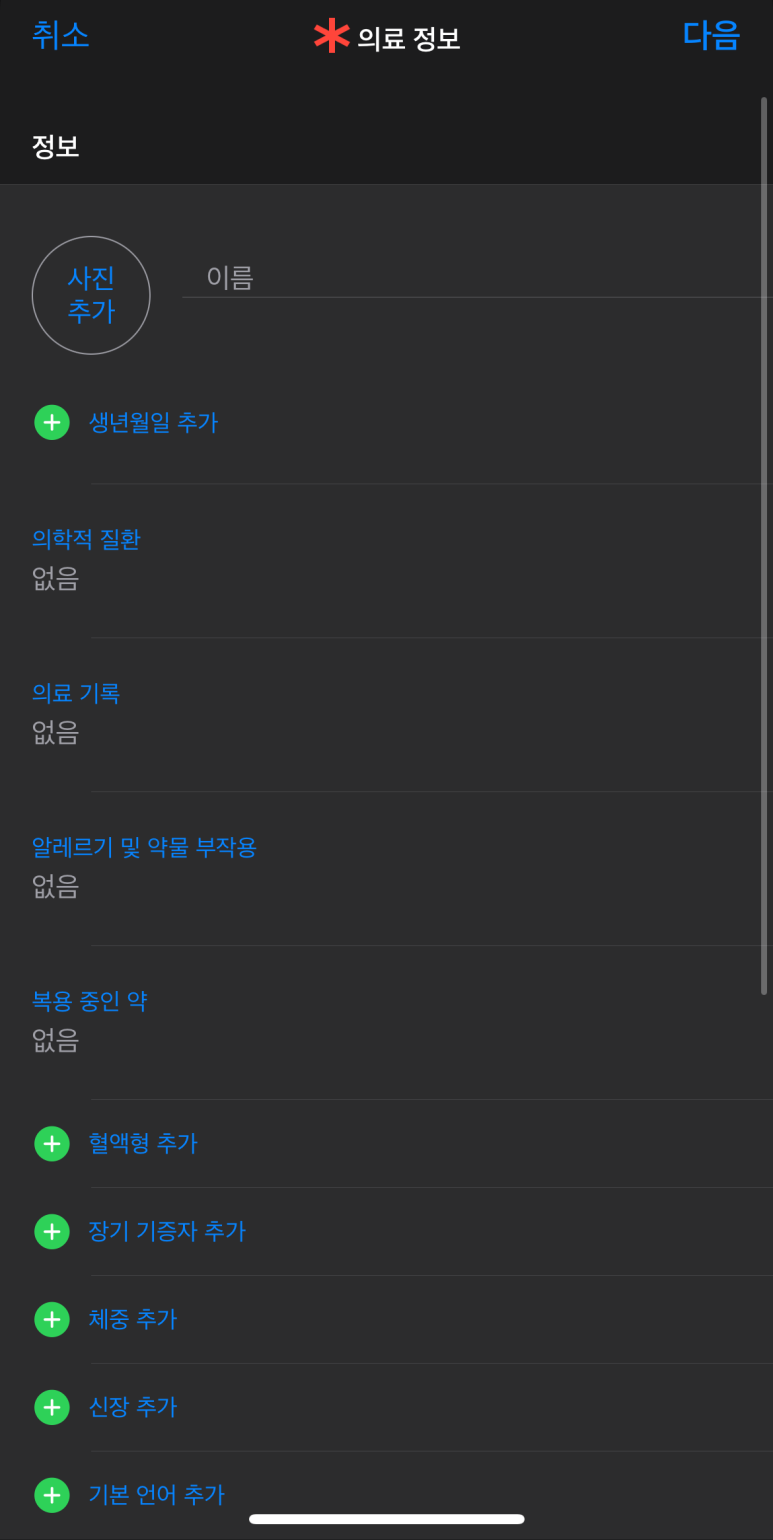This screenshot has width=773, height=1540.
Task: Add weight with 체중 추가
Action: tap(386, 1320)
